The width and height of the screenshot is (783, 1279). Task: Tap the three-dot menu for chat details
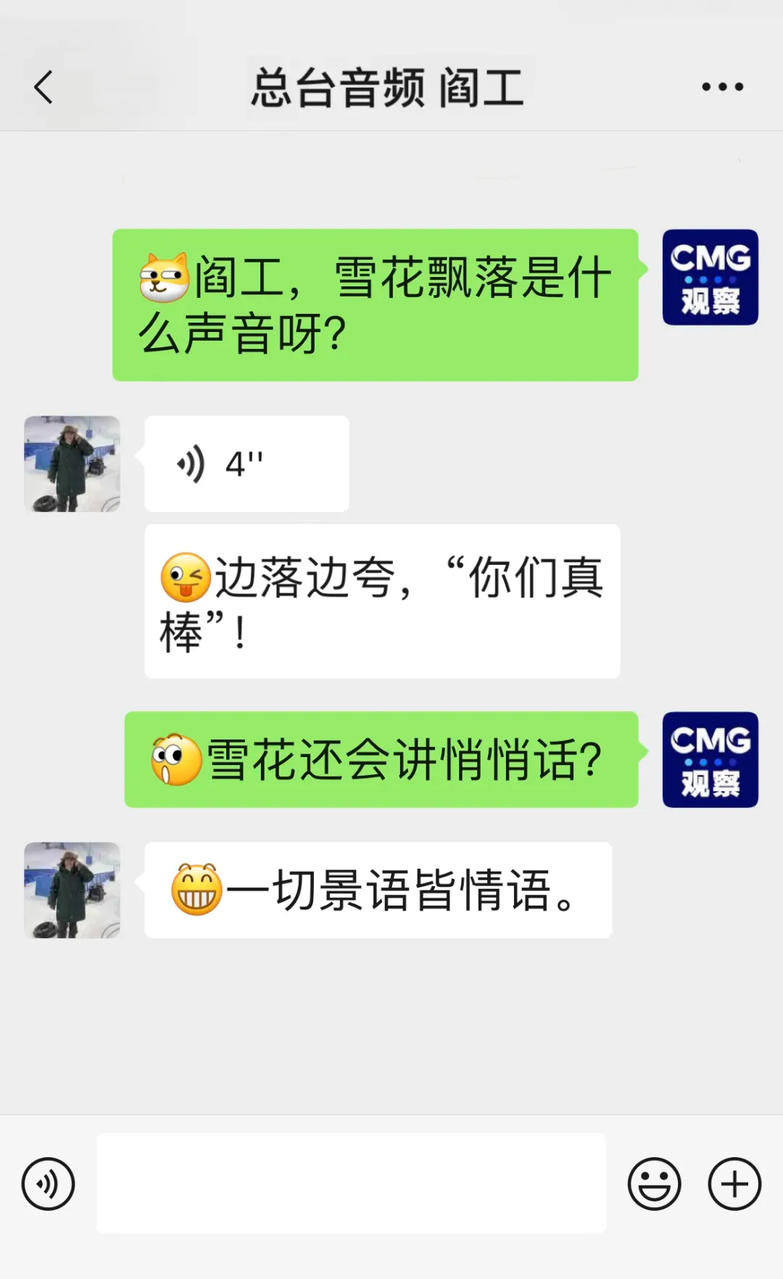pyautogui.click(x=724, y=87)
